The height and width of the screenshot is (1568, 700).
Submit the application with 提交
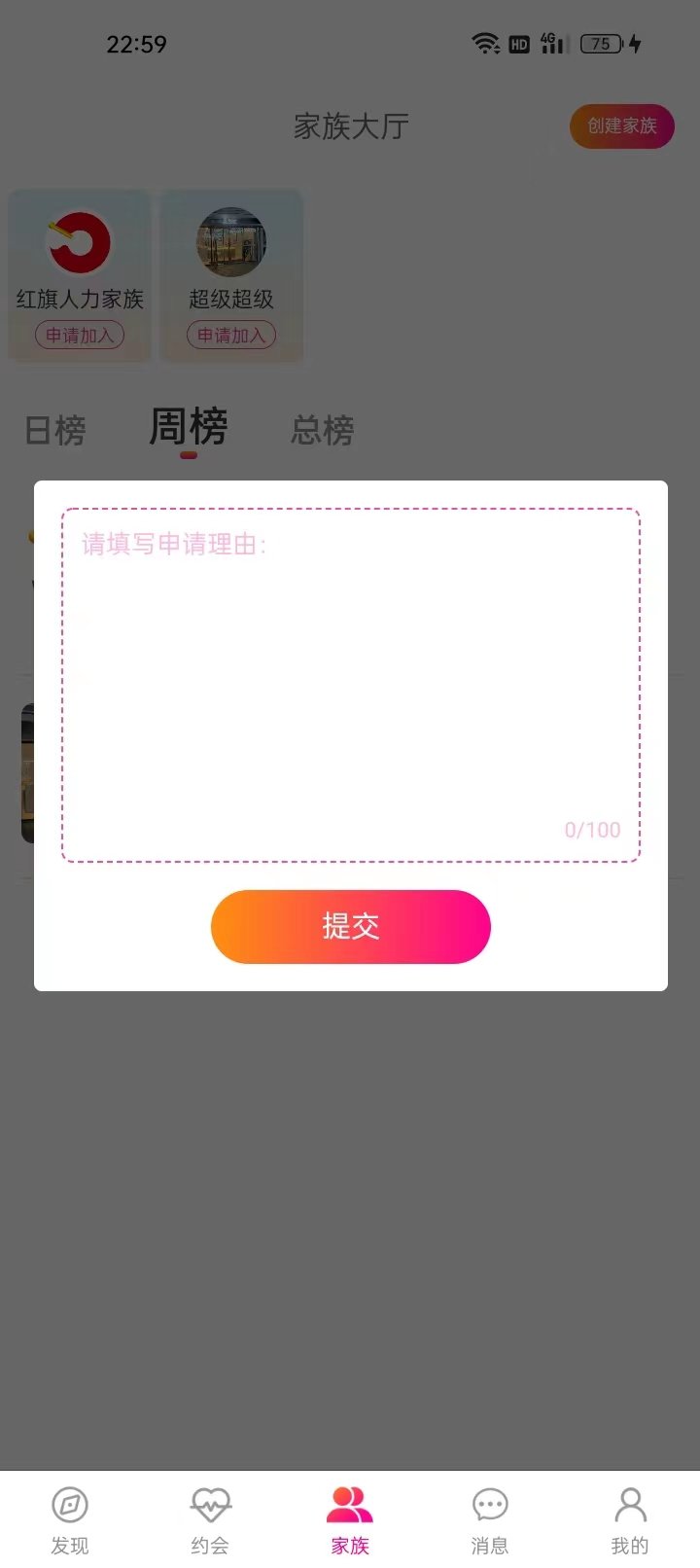(350, 926)
